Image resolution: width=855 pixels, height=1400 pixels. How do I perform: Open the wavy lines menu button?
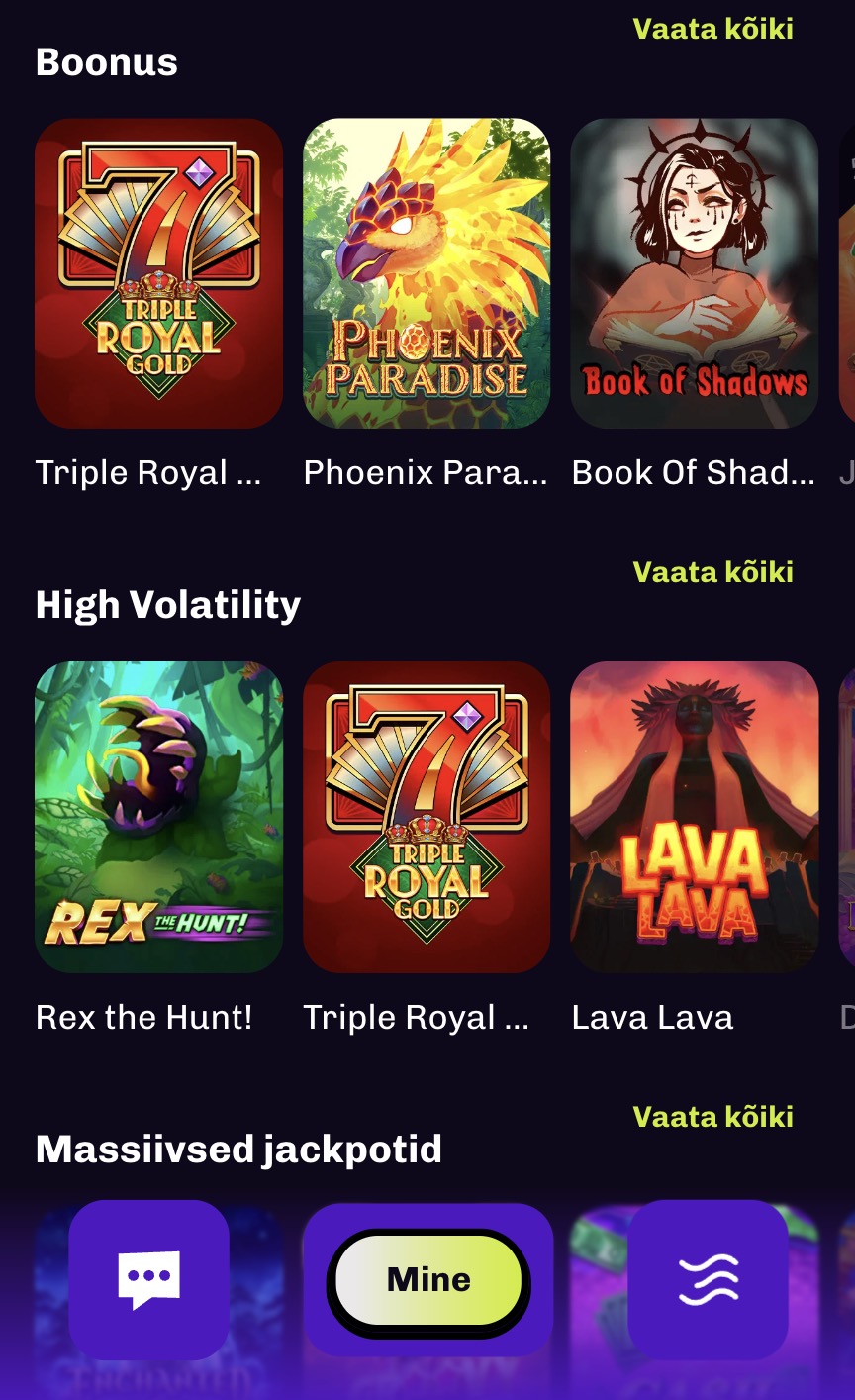click(709, 1278)
